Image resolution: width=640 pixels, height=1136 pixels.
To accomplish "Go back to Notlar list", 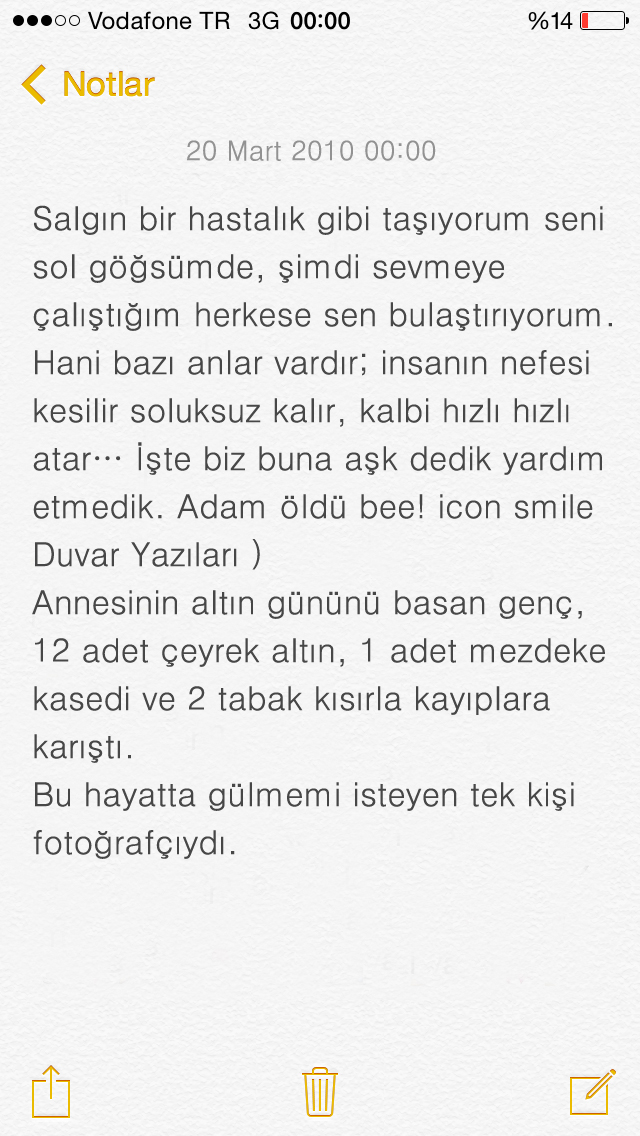I will (x=88, y=84).
